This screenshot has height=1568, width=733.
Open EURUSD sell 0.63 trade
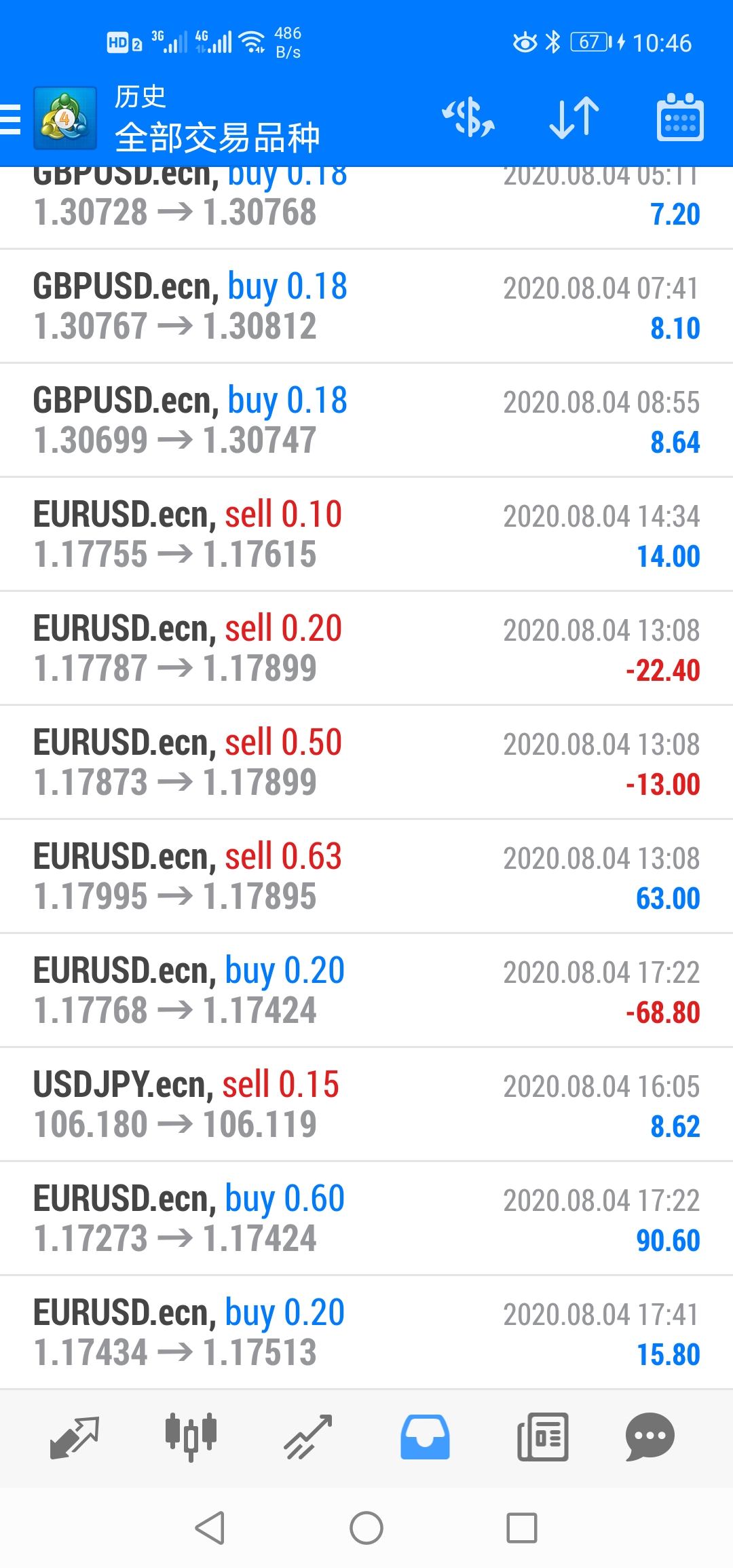coord(366,876)
